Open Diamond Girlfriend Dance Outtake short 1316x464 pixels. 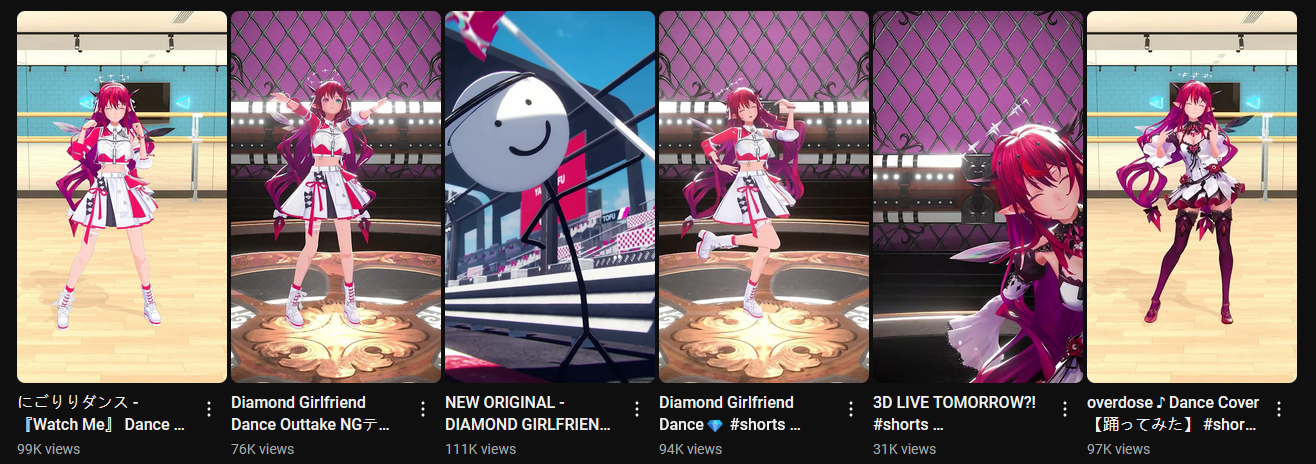pos(336,197)
